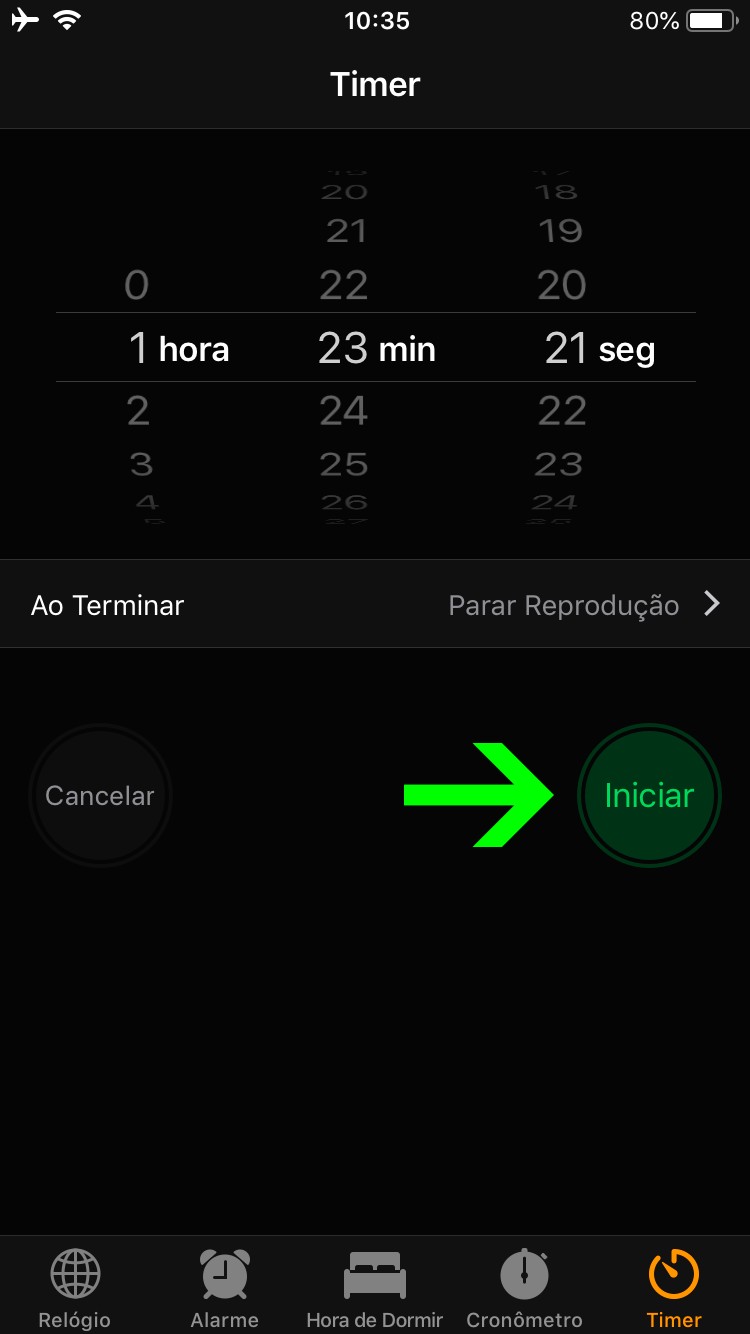
Task: Select 20 in the seconds wheel
Action: click(561, 286)
